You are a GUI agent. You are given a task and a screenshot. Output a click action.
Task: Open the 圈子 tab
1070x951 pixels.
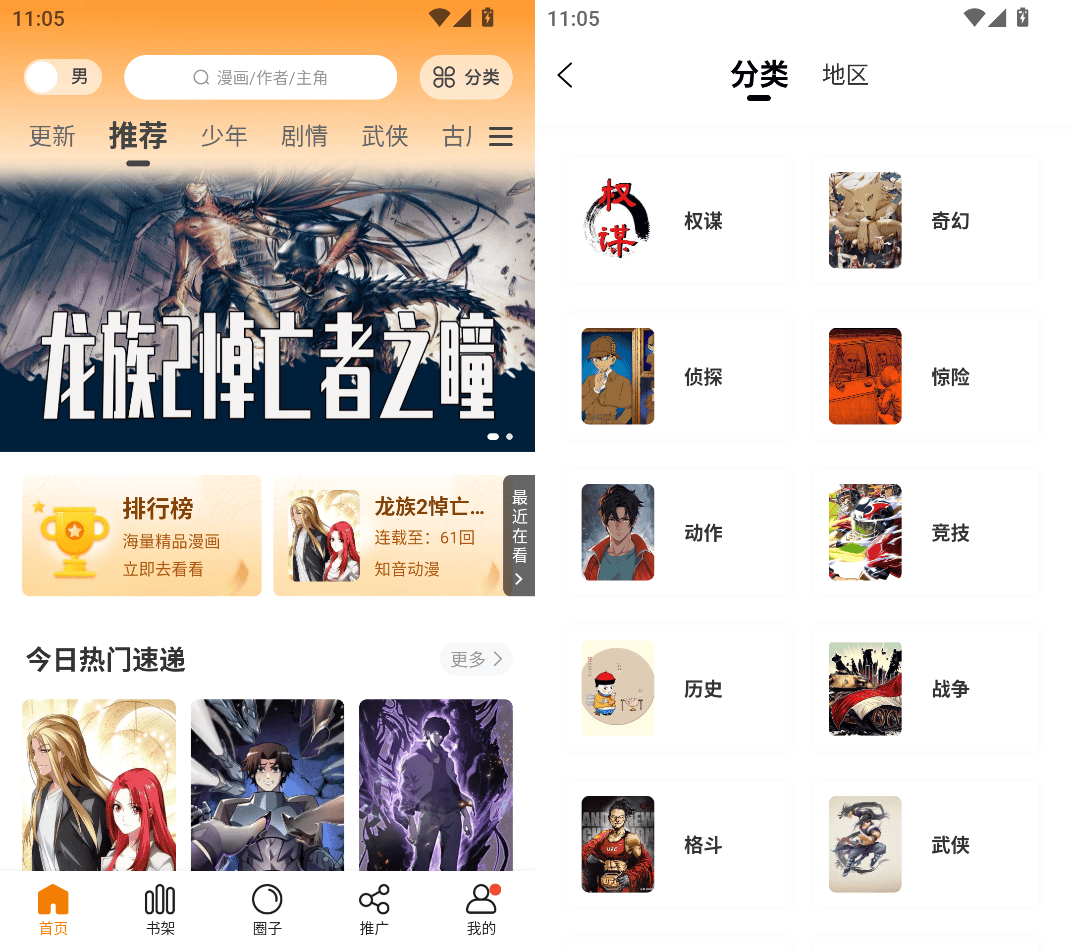(x=267, y=908)
